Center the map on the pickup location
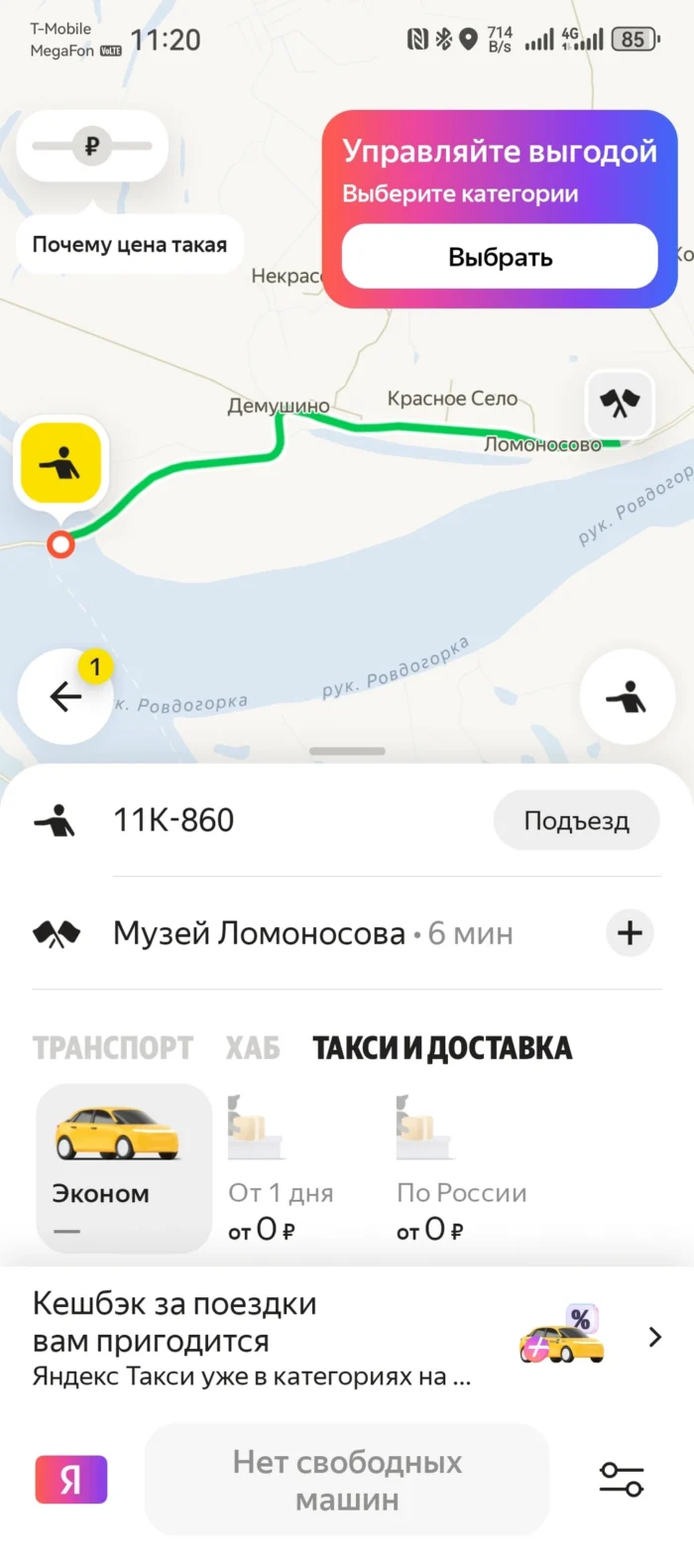Screen dimensions: 694x1568 click(x=627, y=697)
